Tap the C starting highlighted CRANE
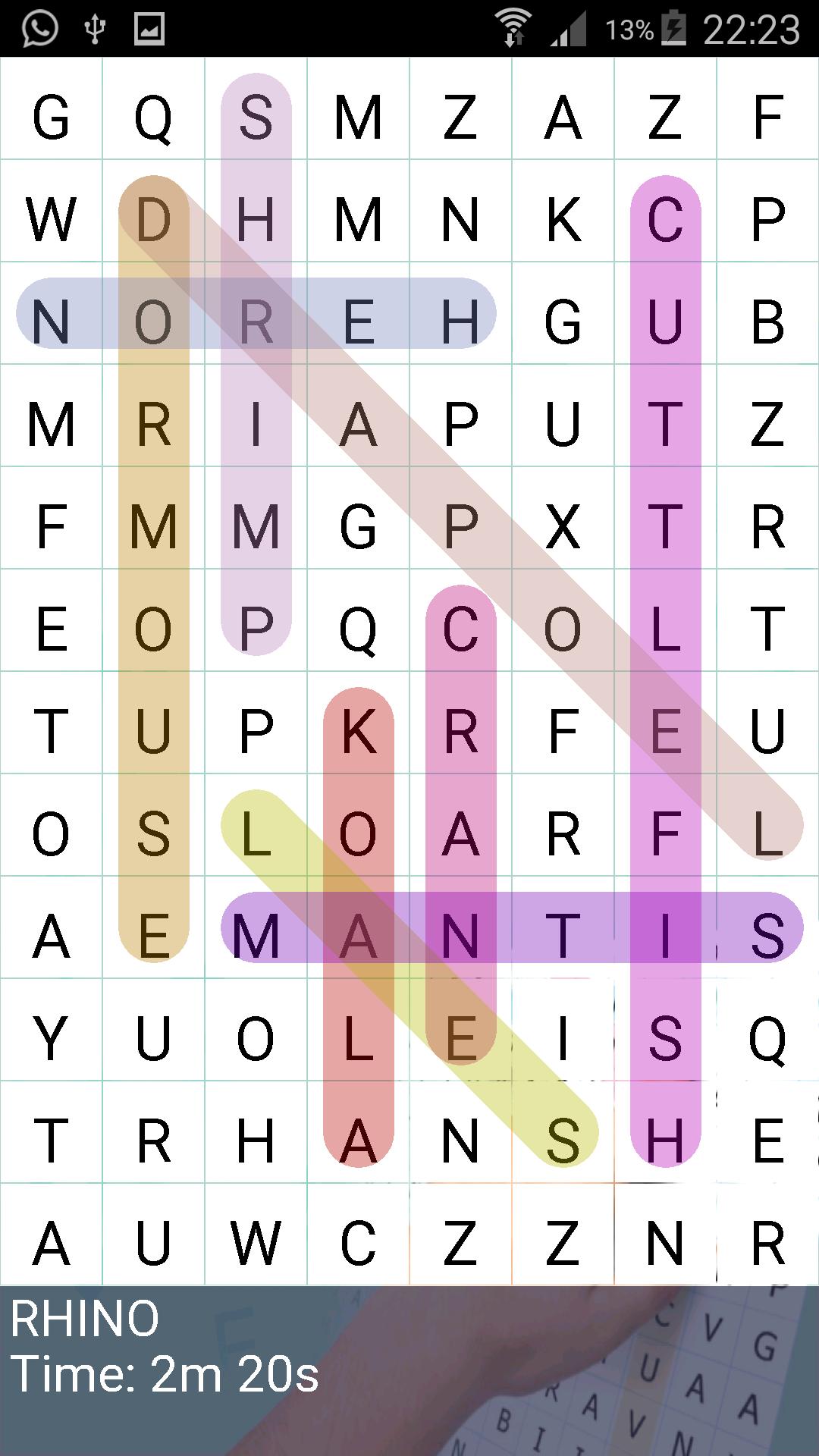Viewport: 819px width, 1456px height. (x=460, y=629)
